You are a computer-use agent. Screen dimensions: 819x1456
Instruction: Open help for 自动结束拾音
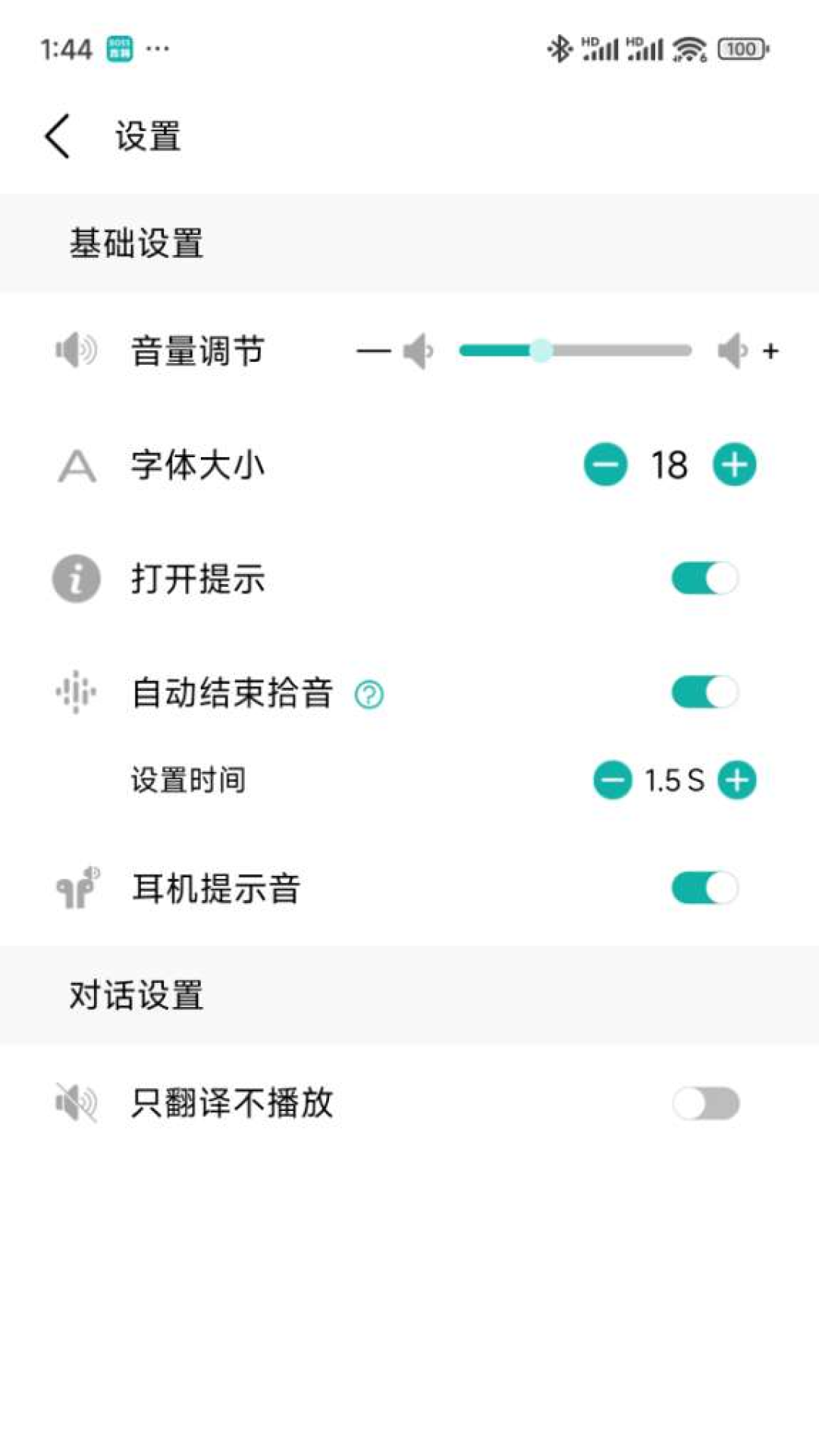click(x=369, y=695)
